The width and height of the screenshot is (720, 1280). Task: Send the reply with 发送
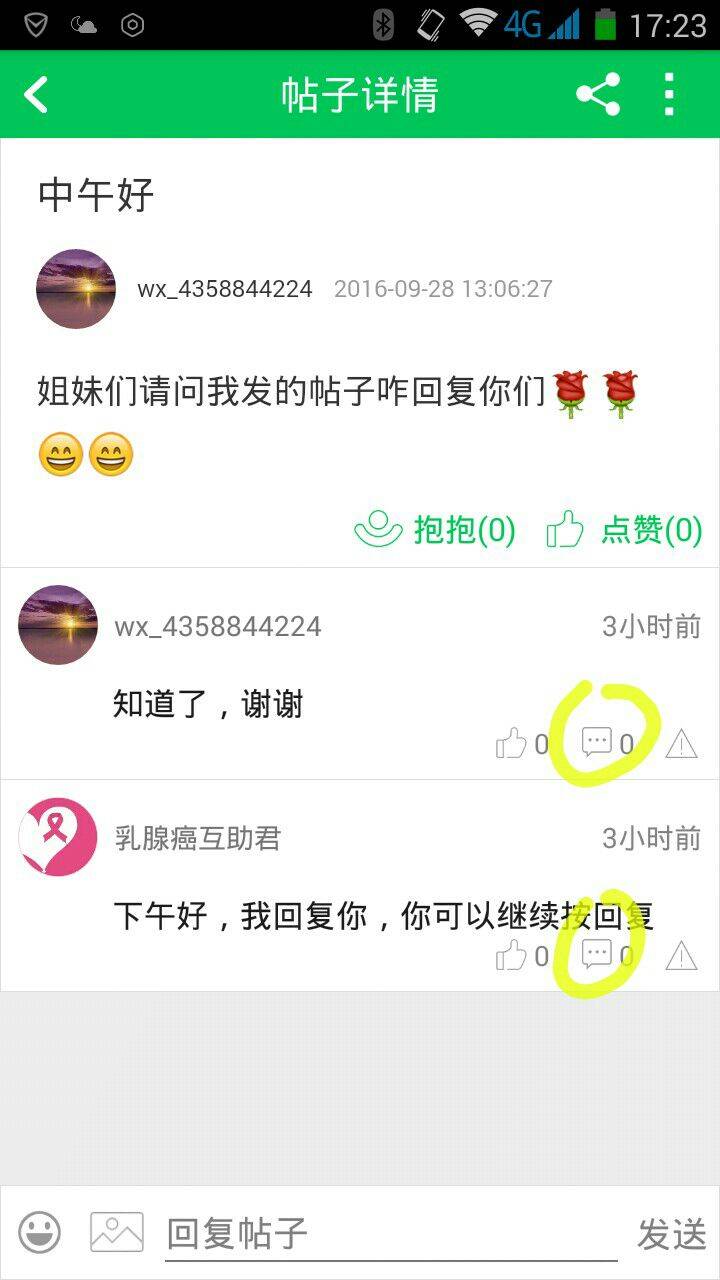(671, 1234)
